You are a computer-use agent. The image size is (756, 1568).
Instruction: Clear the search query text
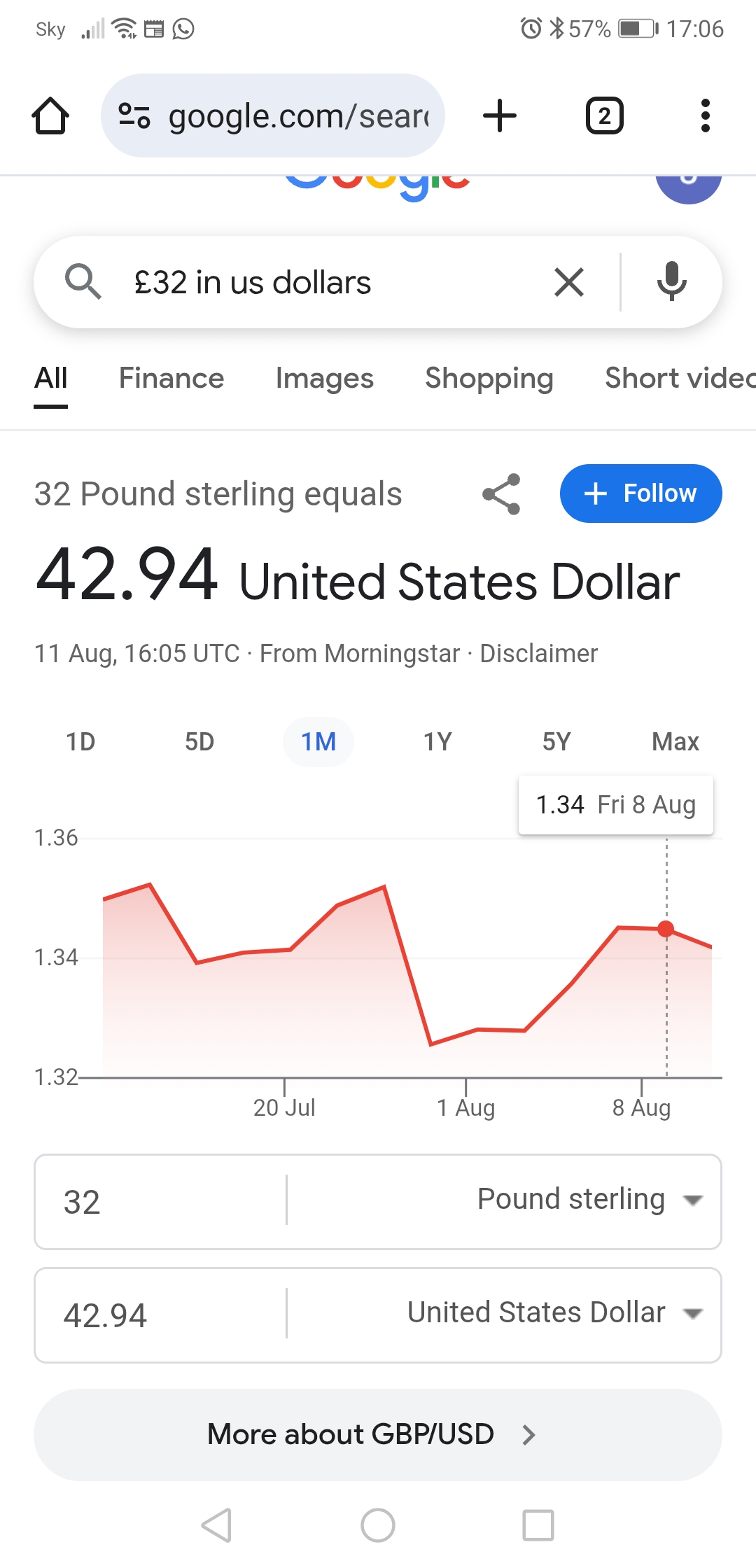point(569,283)
